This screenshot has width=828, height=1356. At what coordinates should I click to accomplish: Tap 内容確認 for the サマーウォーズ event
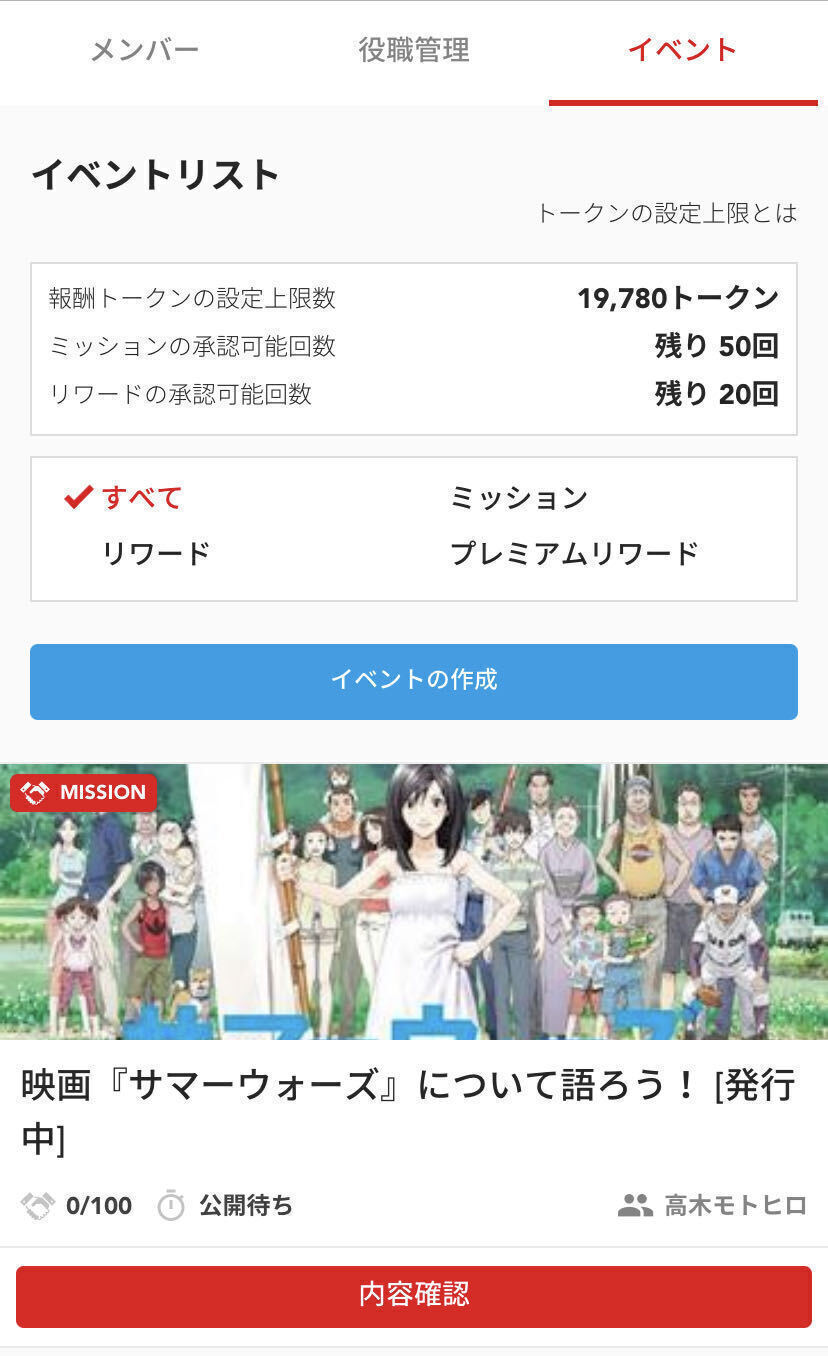coord(414,1296)
